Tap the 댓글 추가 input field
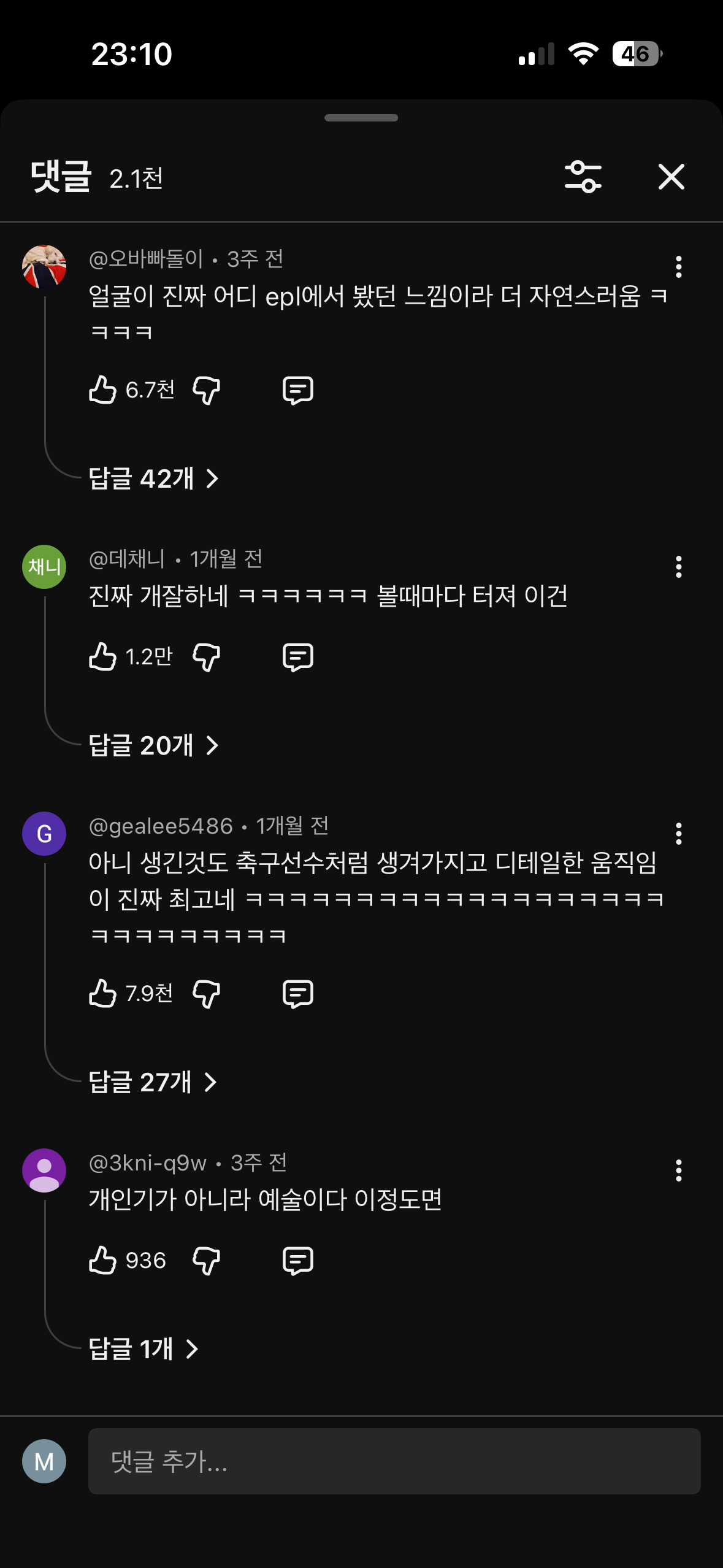 (x=394, y=1461)
